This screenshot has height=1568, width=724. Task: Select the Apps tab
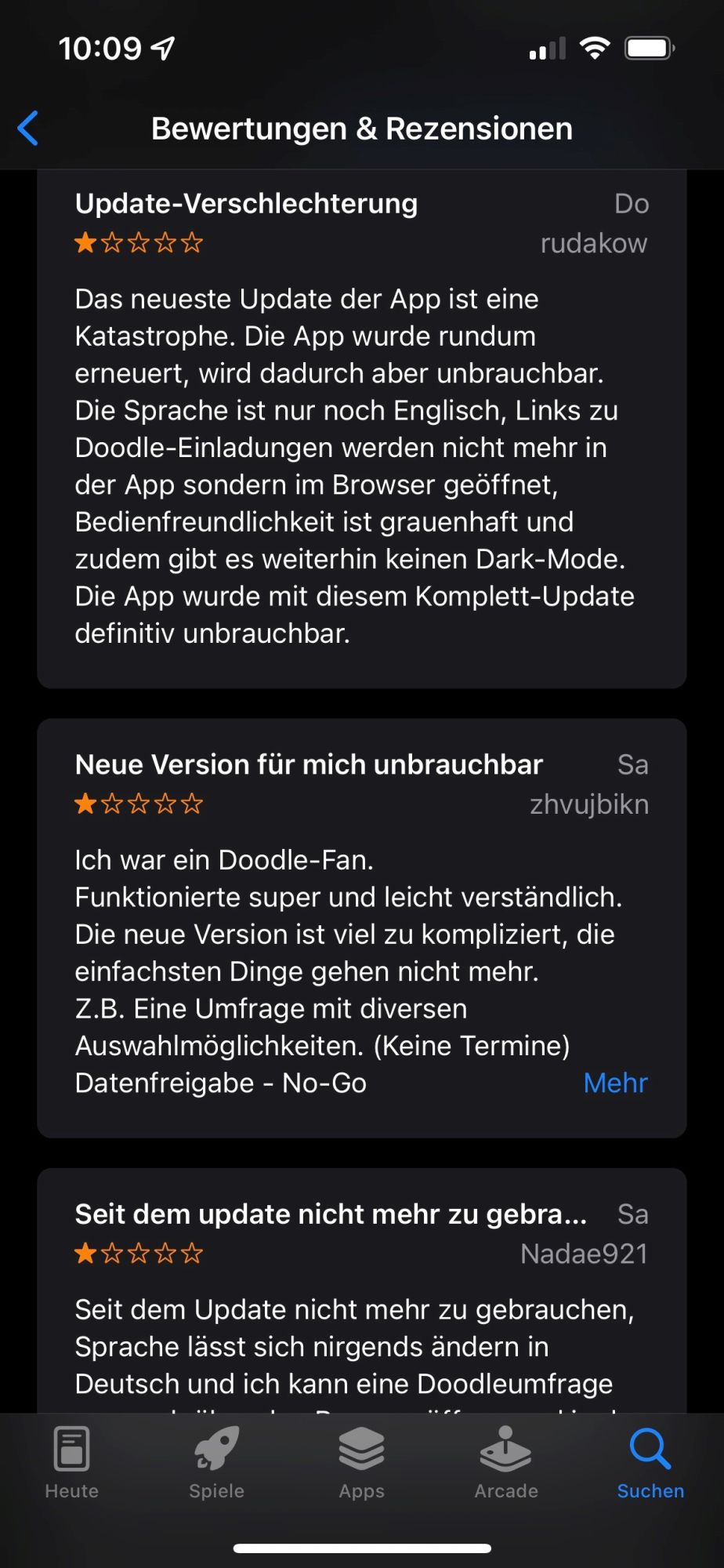[x=362, y=1463]
